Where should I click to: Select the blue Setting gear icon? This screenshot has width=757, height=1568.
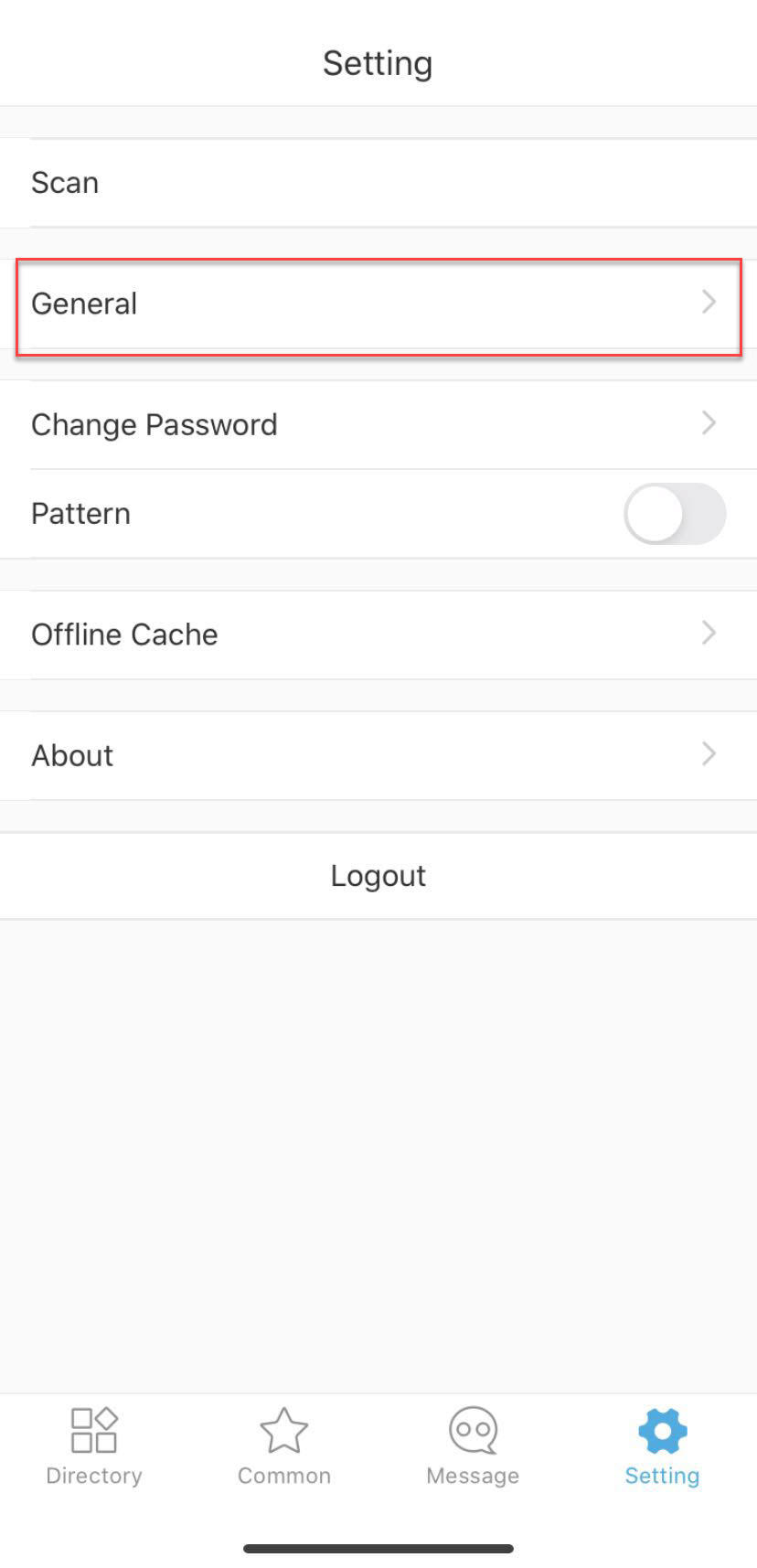pyautogui.click(x=662, y=1427)
